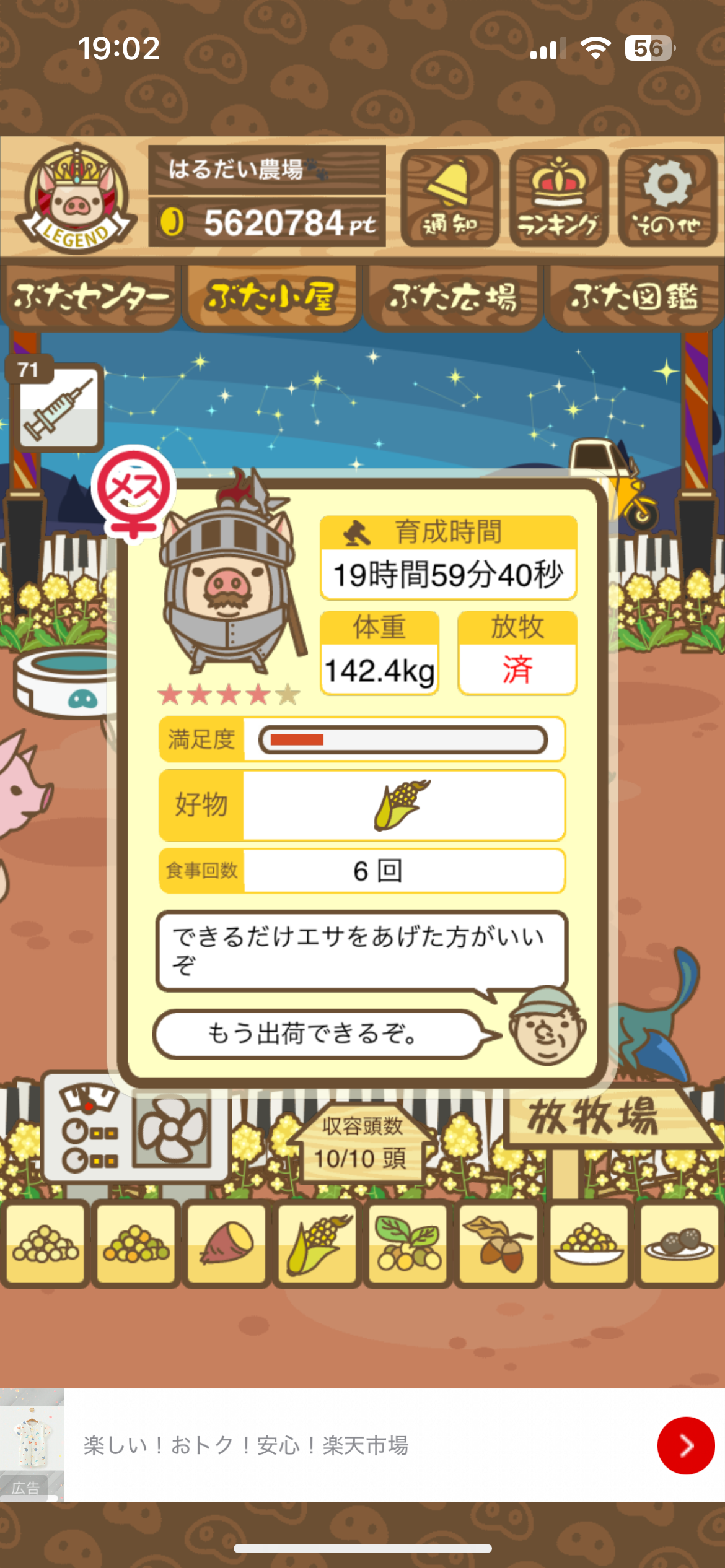This screenshot has width=725, height=1568.
Task: Switch to the ぶた市場 tab
Action: click(x=453, y=297)
